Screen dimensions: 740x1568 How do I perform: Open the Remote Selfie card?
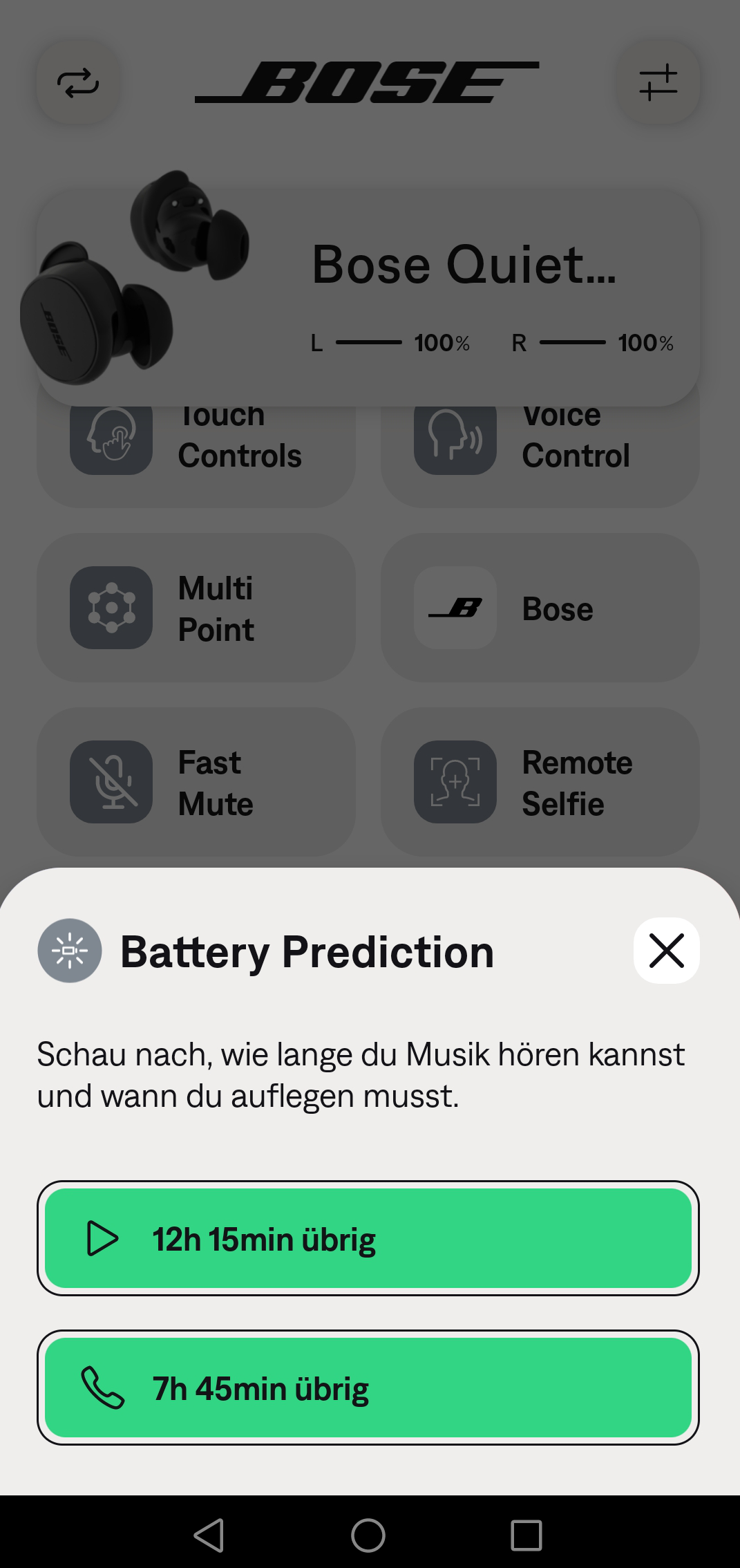(x=540, y=782)
